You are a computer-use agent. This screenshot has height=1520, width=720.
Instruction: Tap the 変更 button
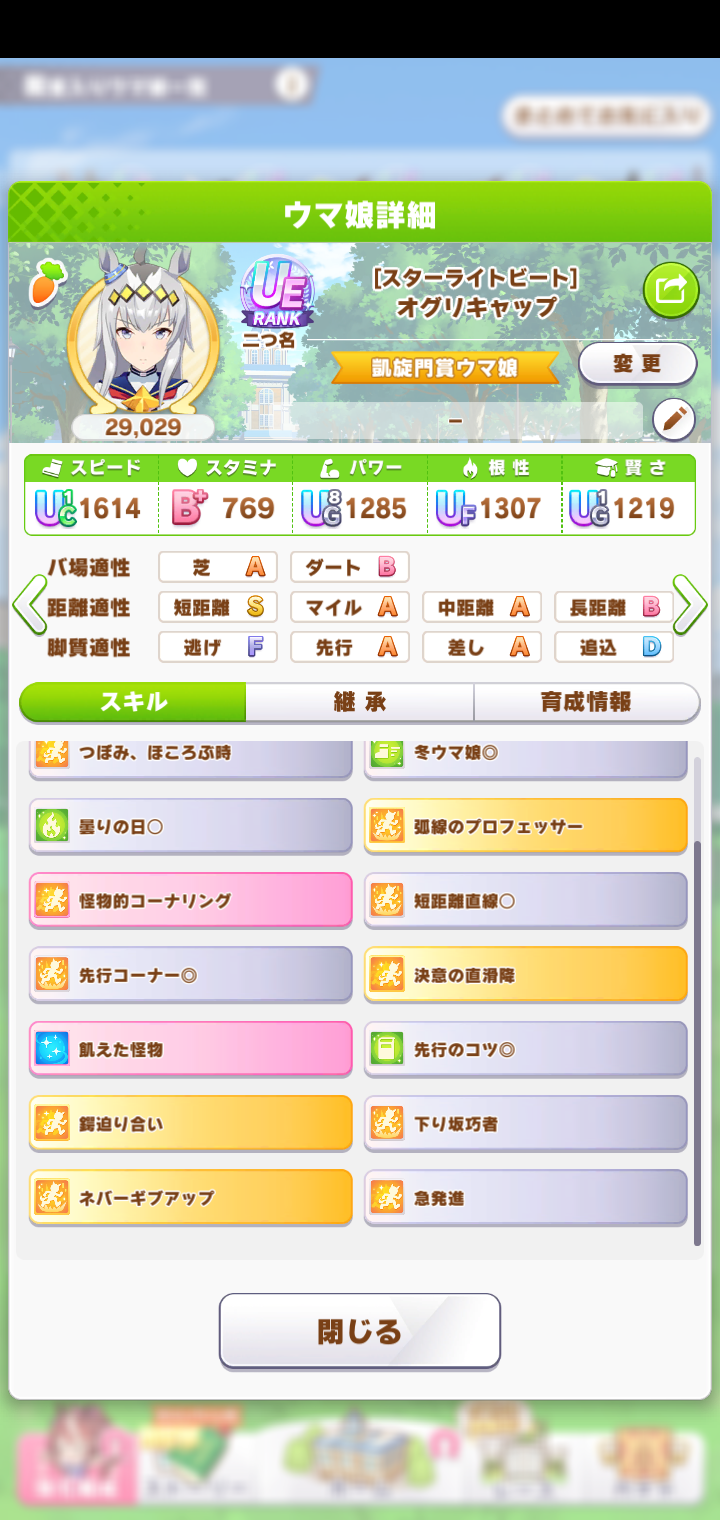[x=637, y=363]
